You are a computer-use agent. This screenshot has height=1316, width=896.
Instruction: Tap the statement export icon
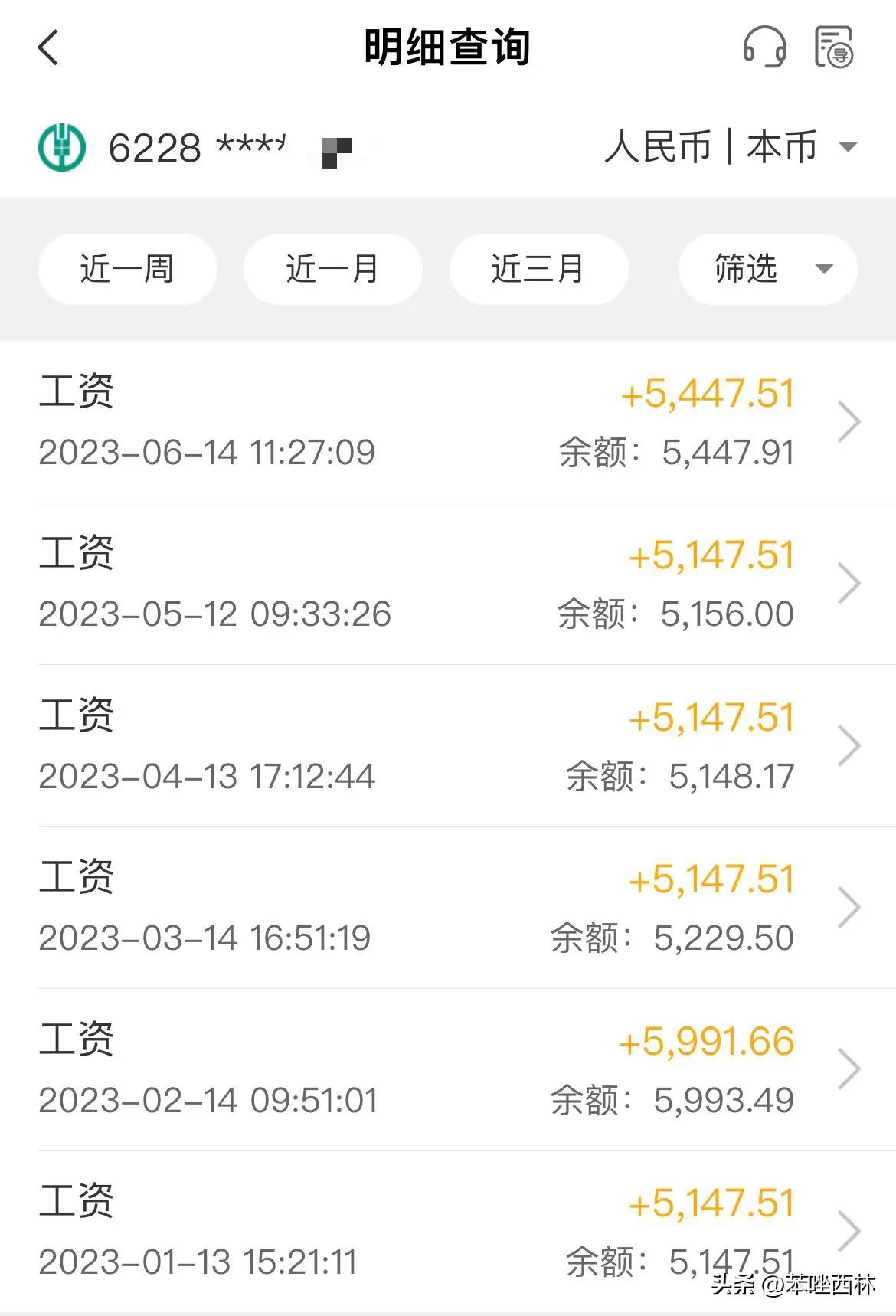click(x=832, y=47)
